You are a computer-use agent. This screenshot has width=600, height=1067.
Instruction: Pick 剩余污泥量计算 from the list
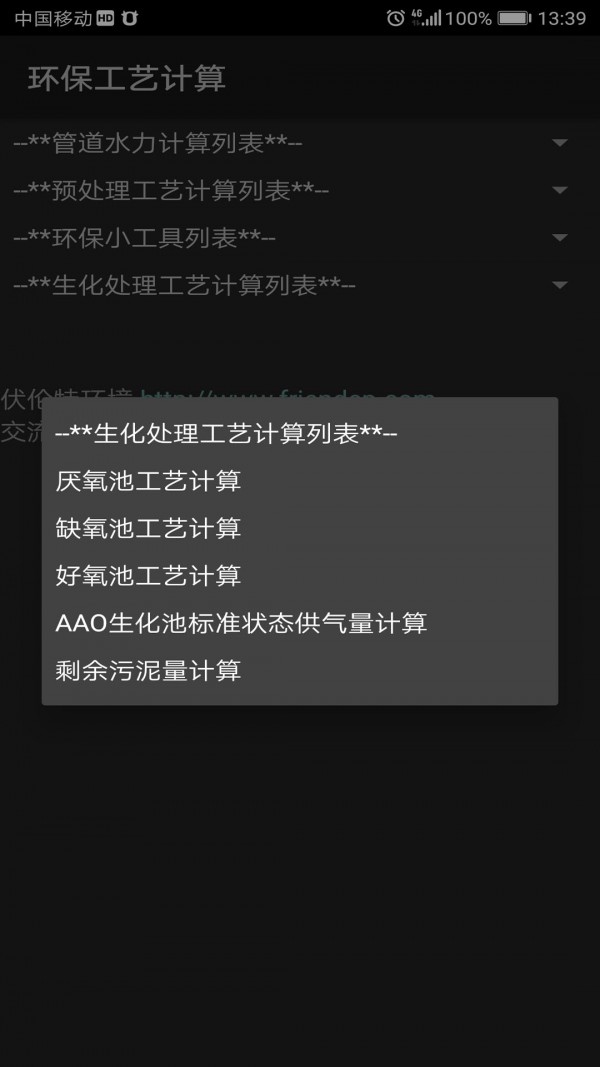pyautogui.click(x=299, y=671)
